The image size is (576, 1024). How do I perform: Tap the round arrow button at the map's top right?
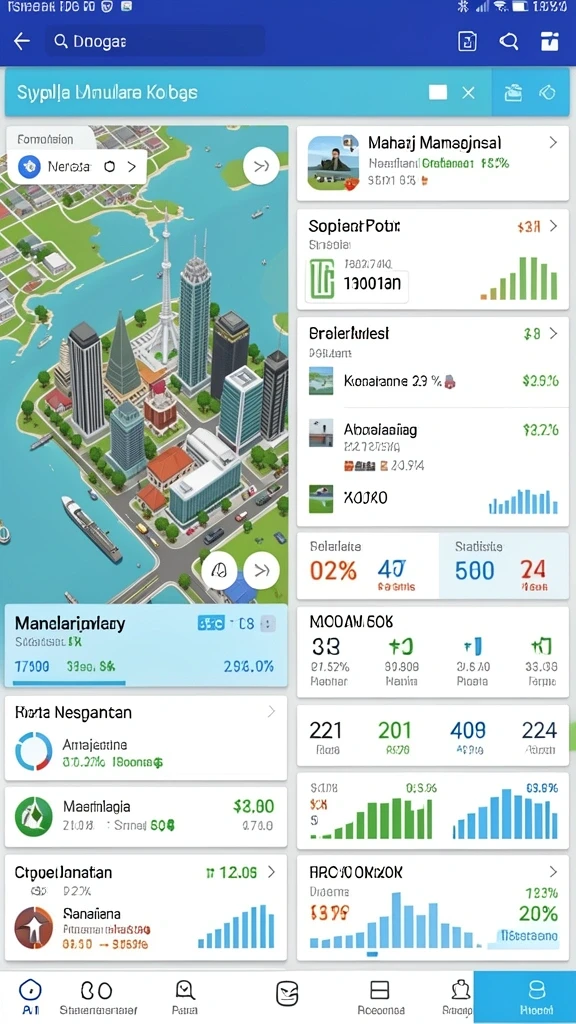(261, 167)
